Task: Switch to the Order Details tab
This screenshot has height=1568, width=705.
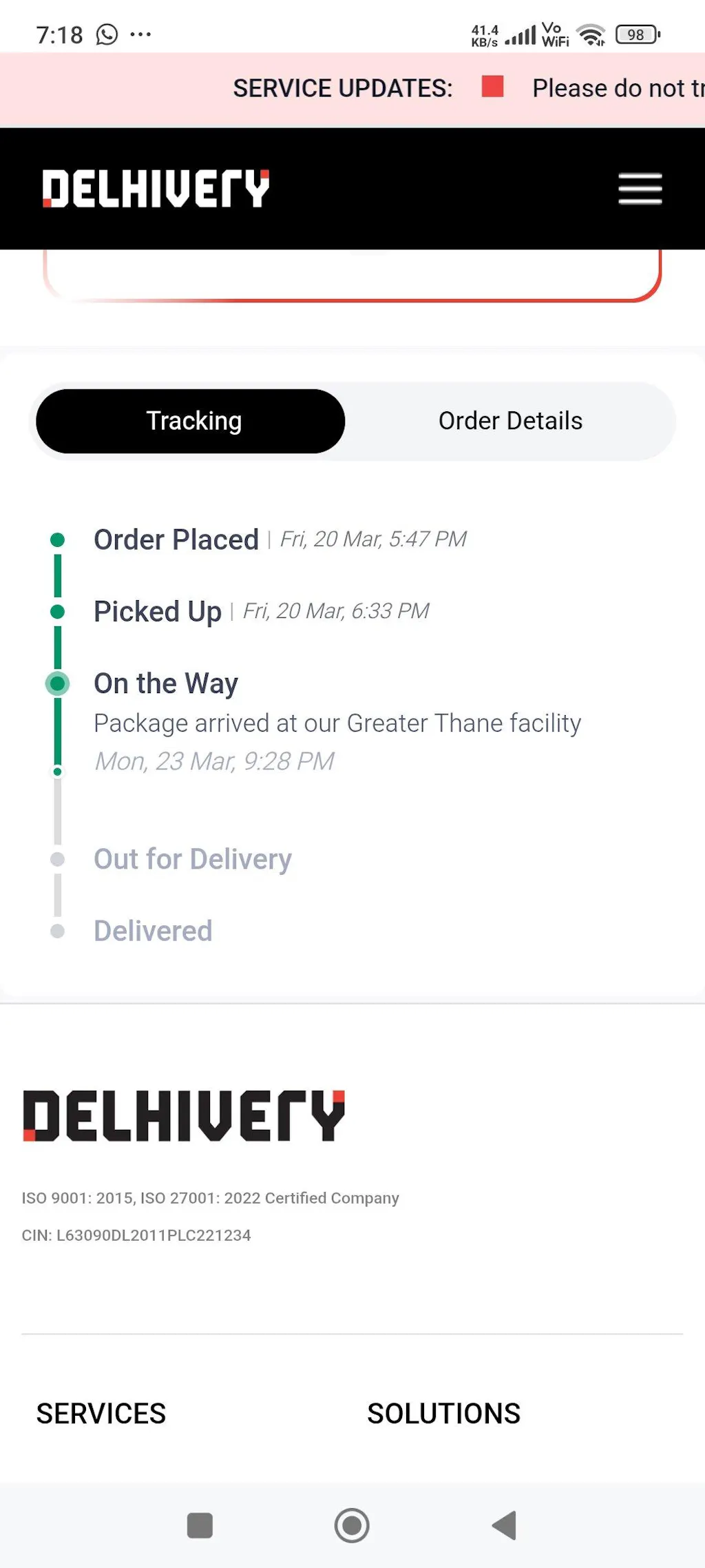Action: click(x=510, y=421)
